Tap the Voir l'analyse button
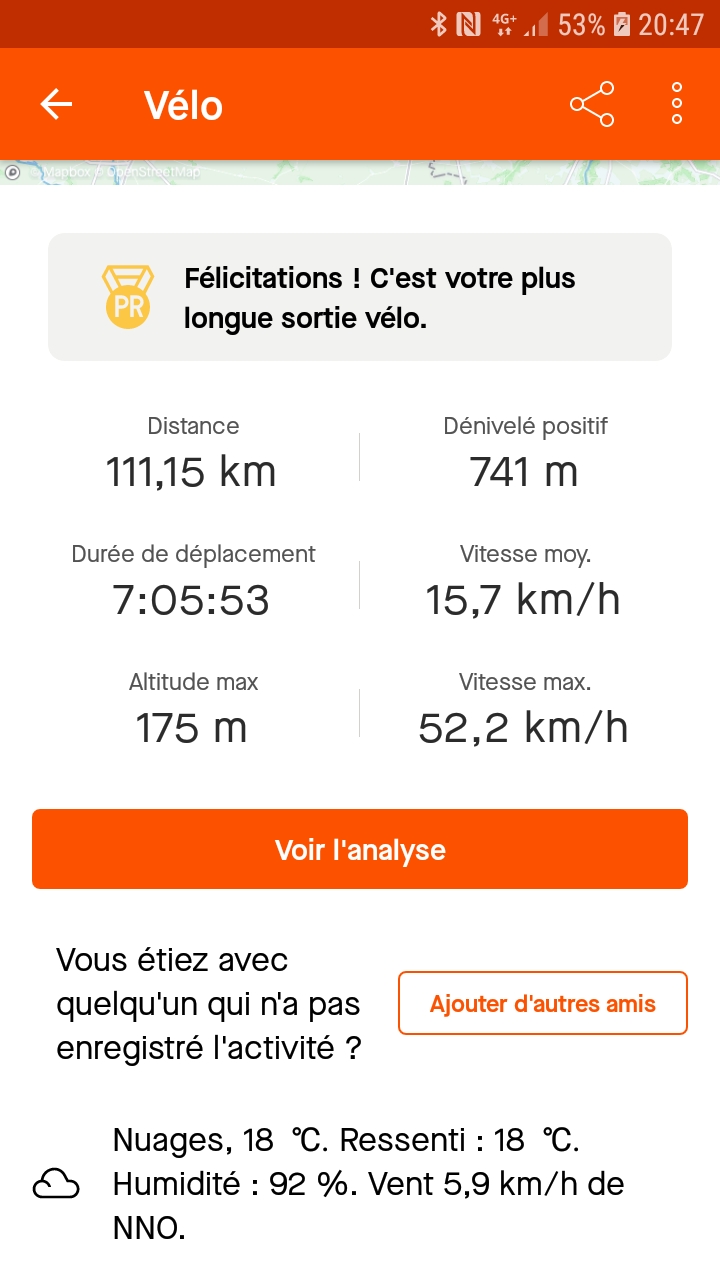 360,849
